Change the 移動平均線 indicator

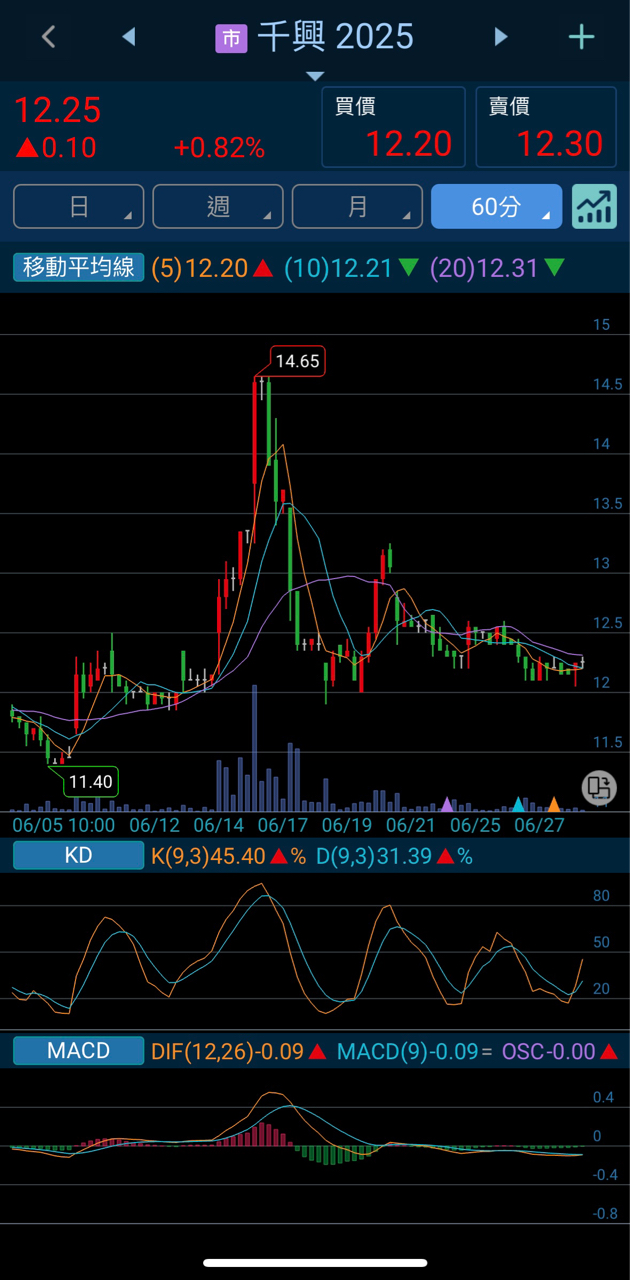79,267
